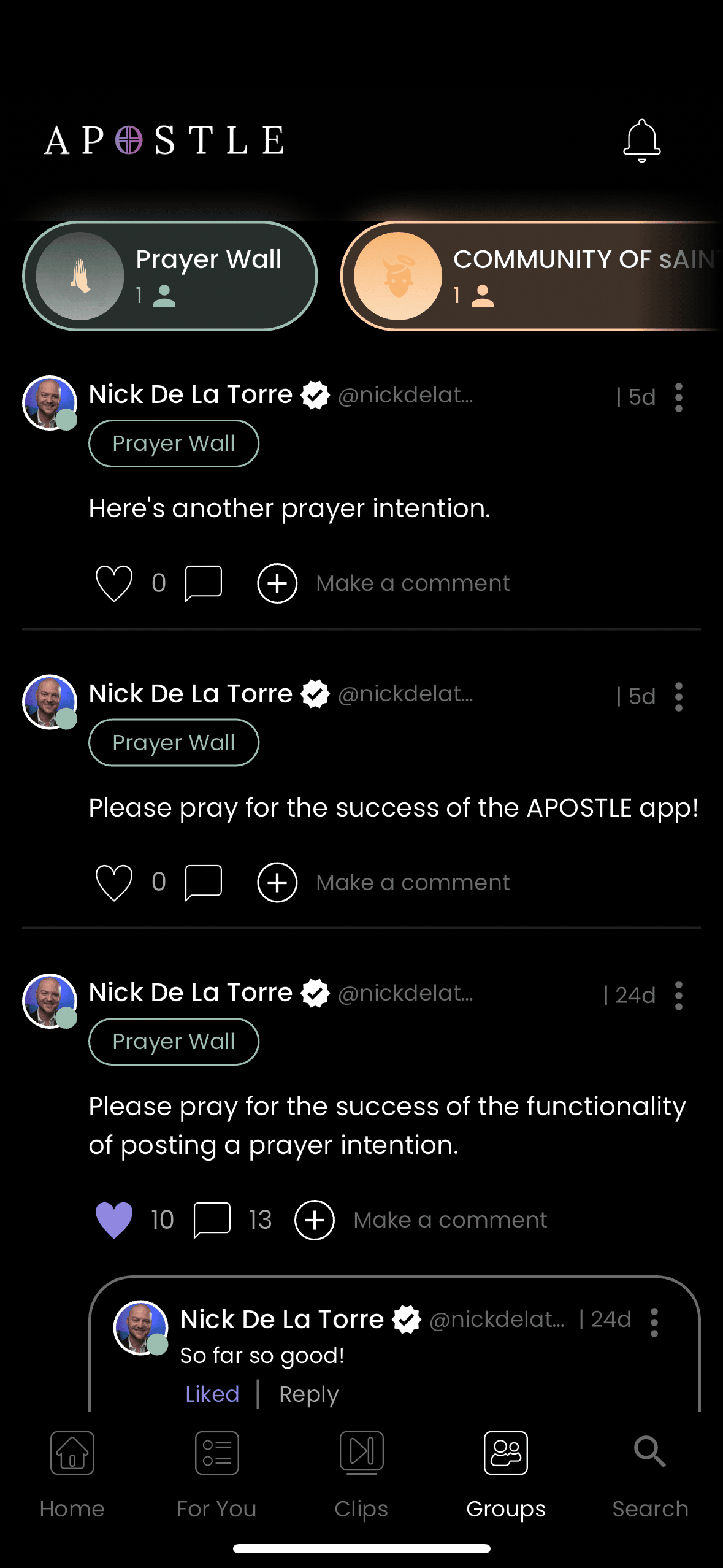
Task: View the 13 comments on the functionality post
Action: tap(212, 1220)
